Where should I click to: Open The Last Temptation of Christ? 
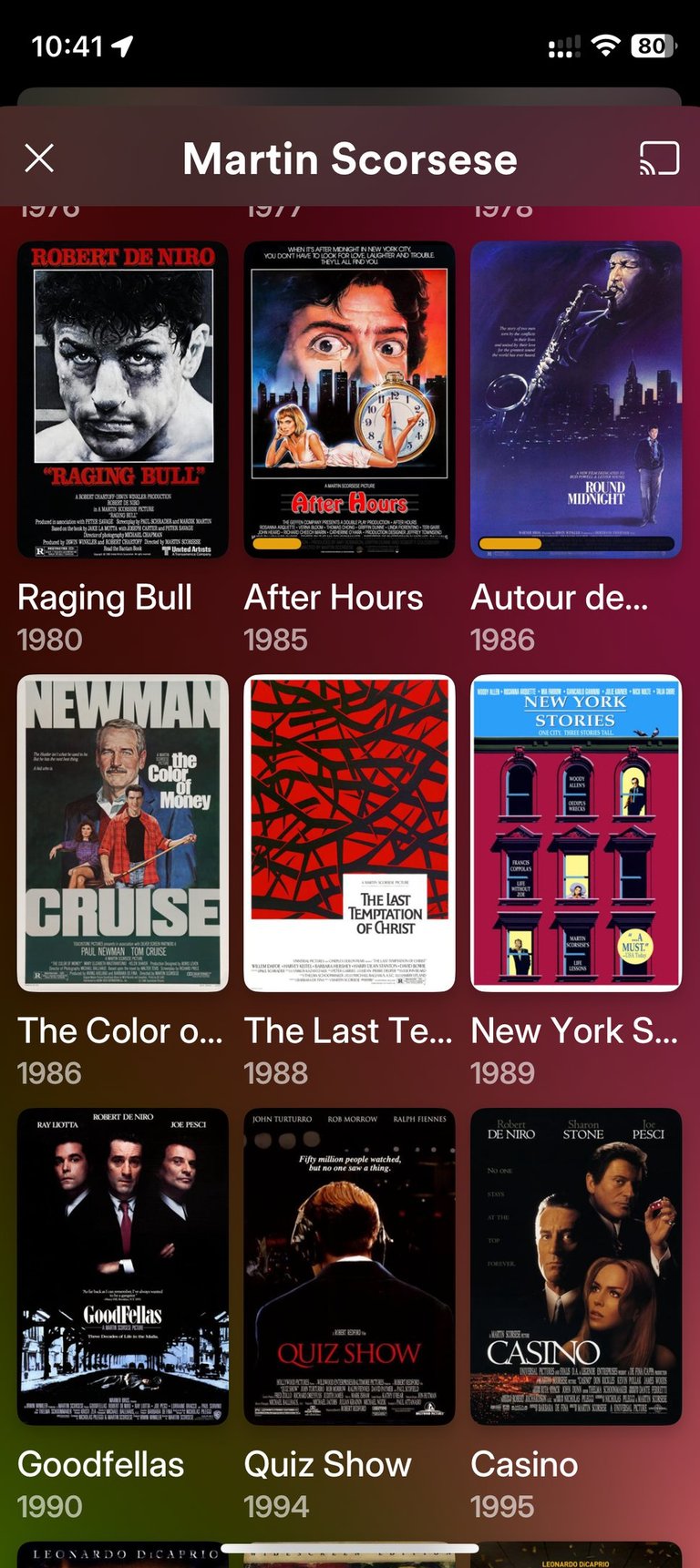(x=349, y=833)
